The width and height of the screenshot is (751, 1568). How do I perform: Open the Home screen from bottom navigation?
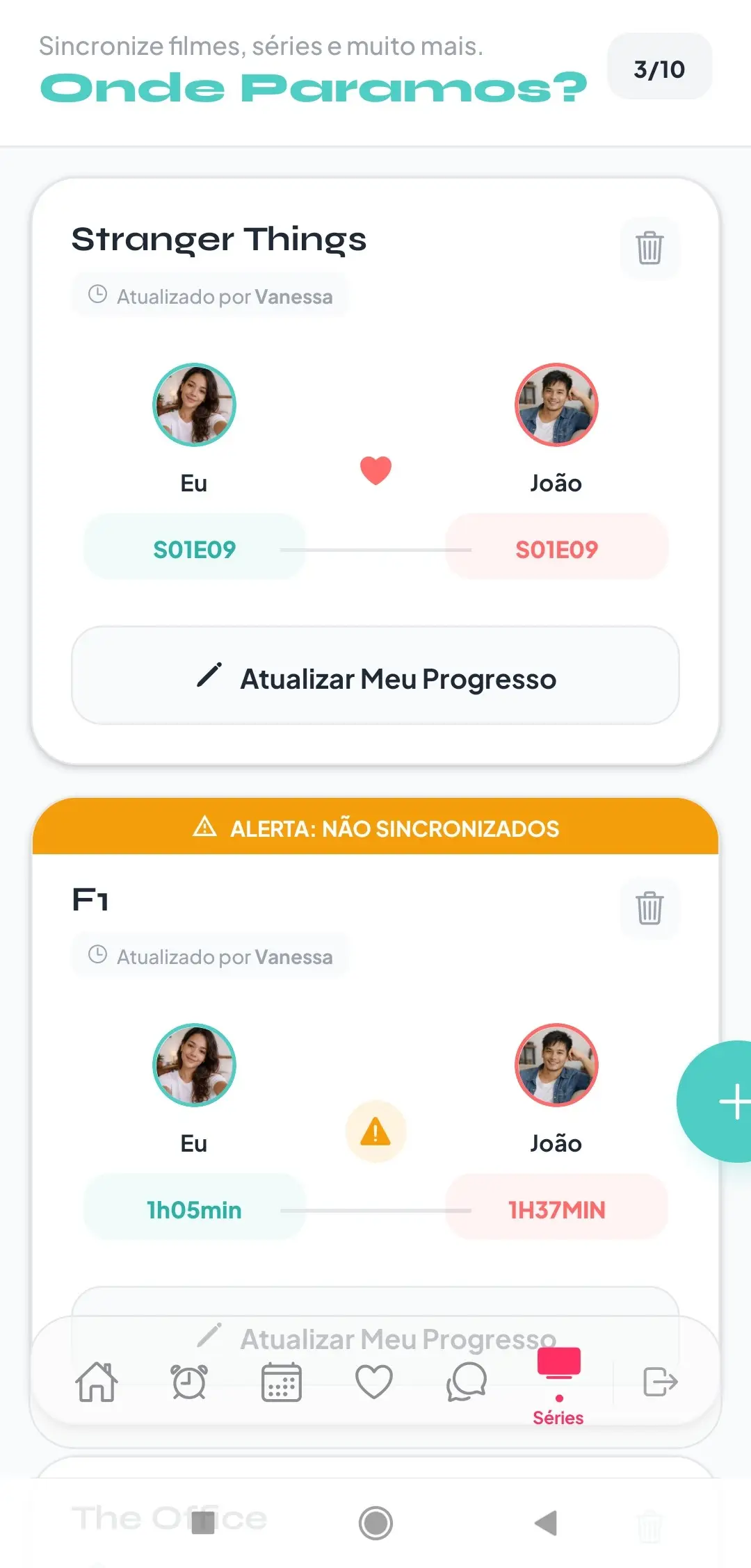(x=98, y=1382)
